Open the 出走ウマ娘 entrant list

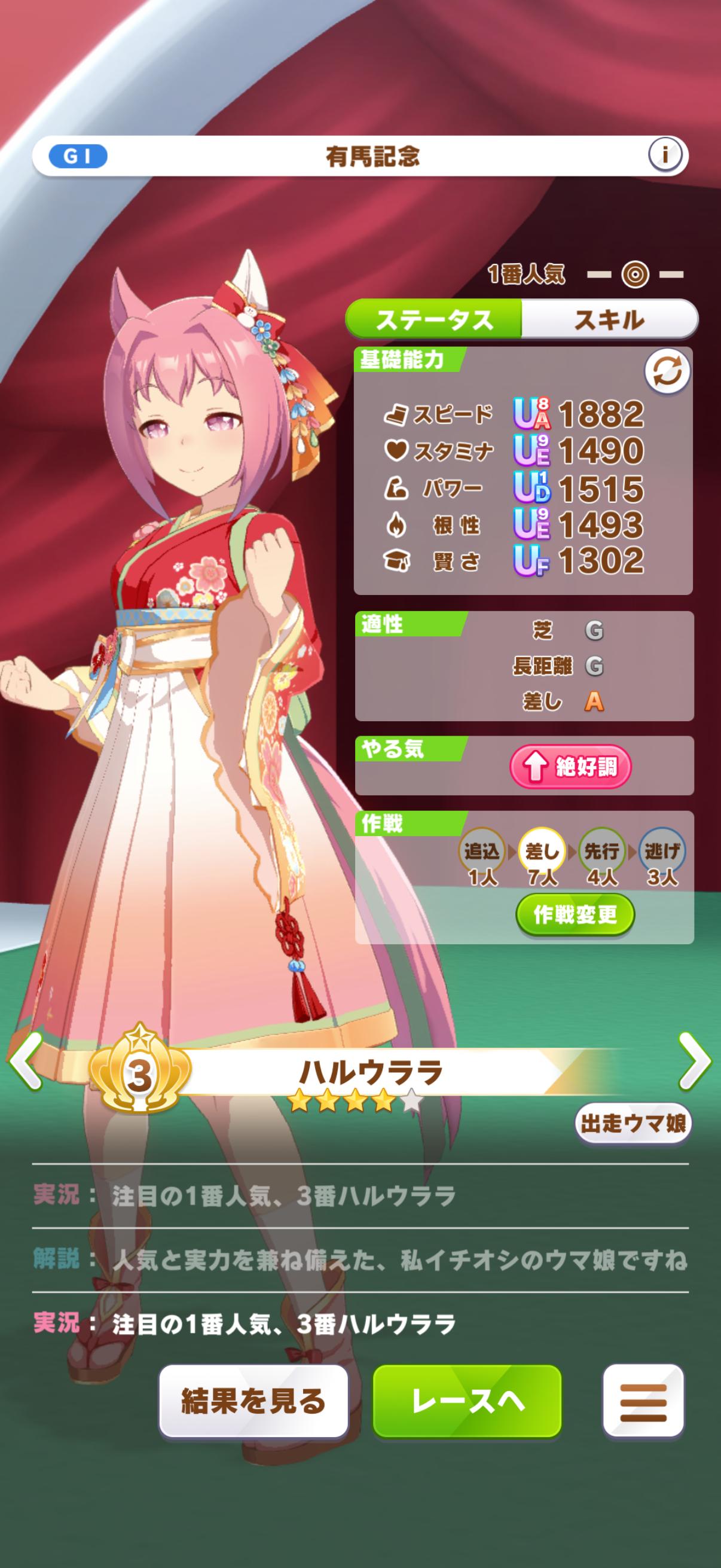(x=633, y=1123)
